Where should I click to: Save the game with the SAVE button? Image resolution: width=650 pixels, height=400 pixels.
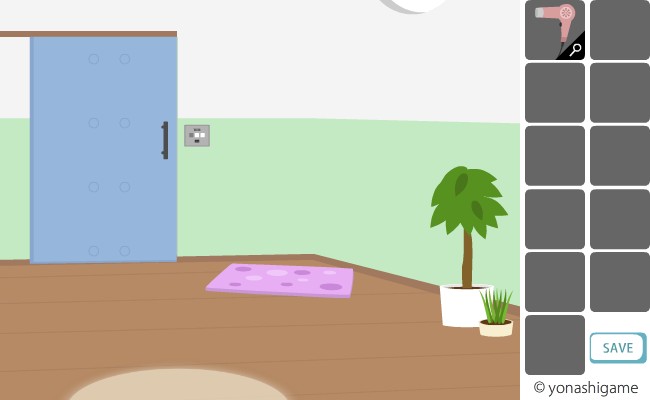click(617, 348)
